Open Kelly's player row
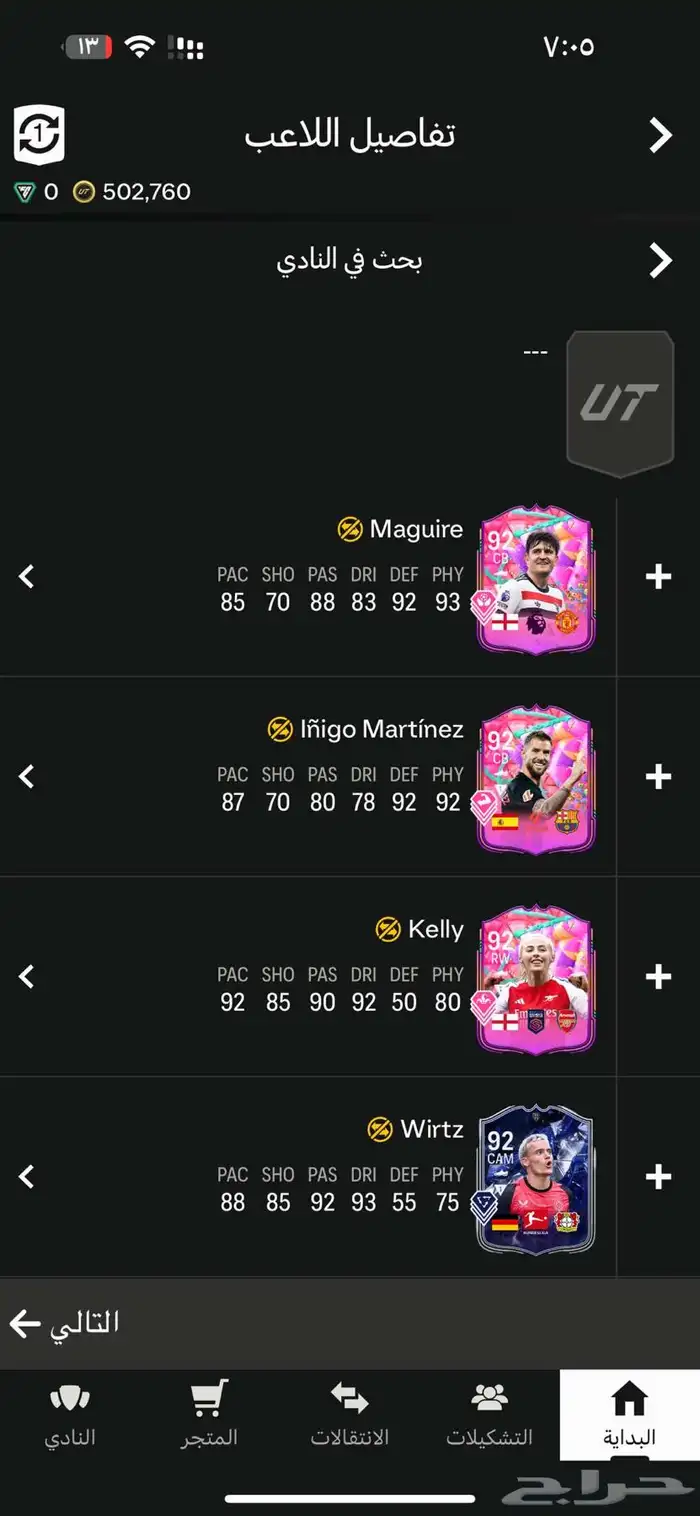Screen dimensions: 700x1516 (300, 977)
